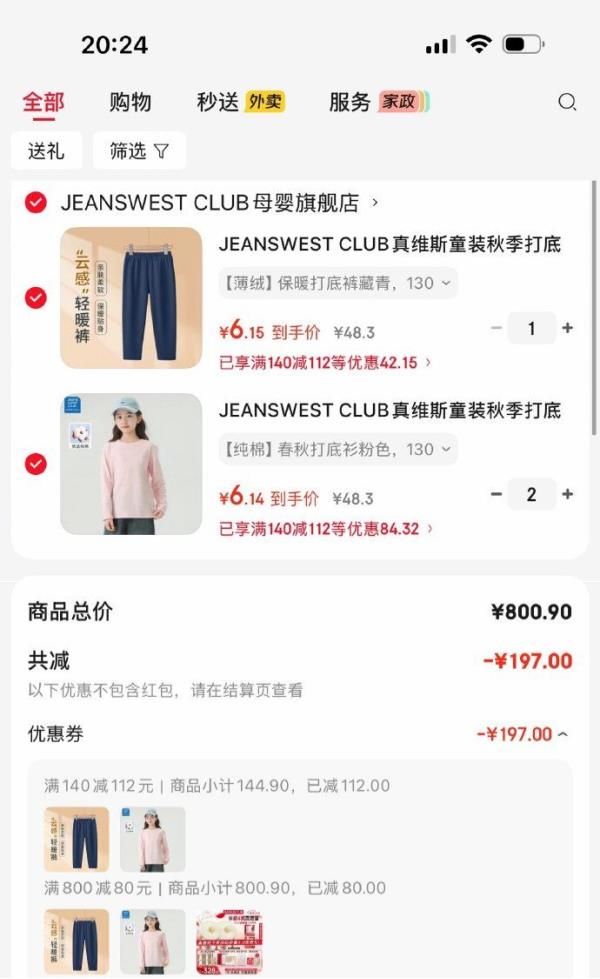600x979 pixels.
Task: Open the search icon in the top bar
Action: coord(567,102)
